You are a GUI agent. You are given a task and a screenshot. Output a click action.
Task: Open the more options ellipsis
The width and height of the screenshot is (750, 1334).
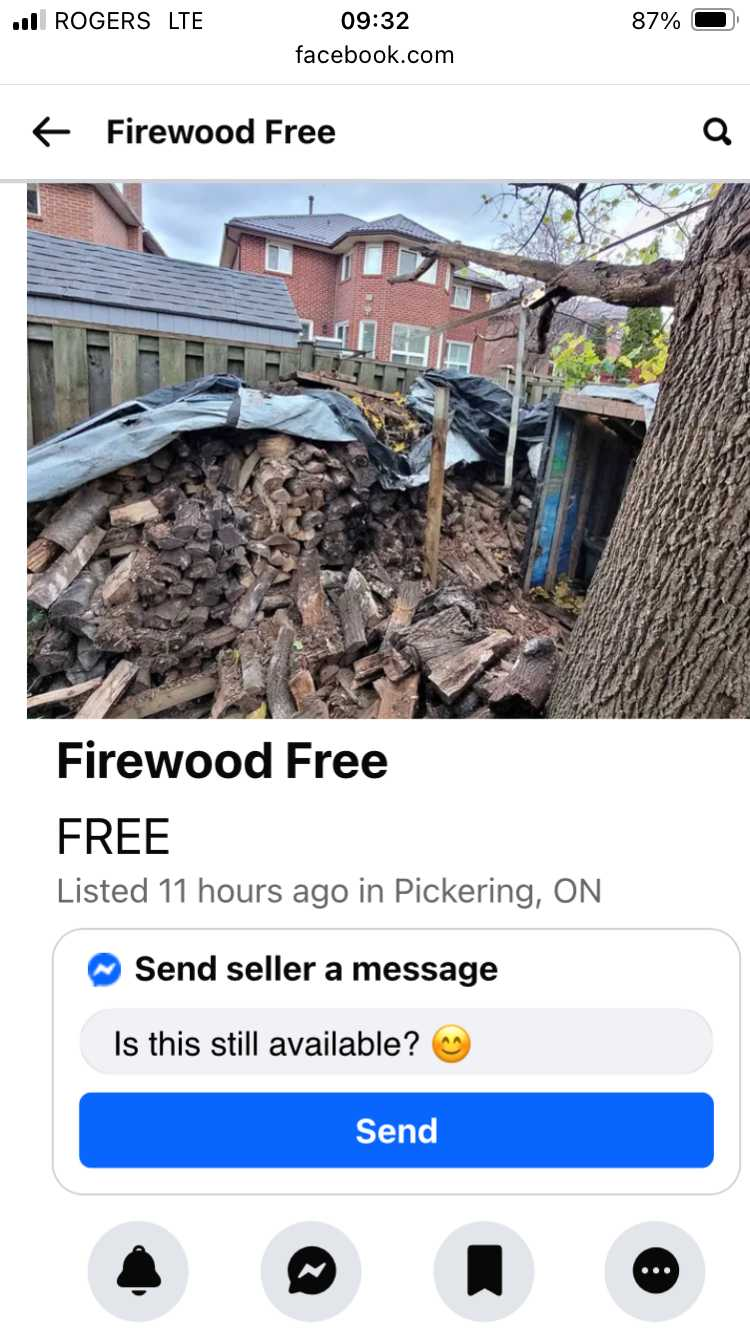(655, 1271)
